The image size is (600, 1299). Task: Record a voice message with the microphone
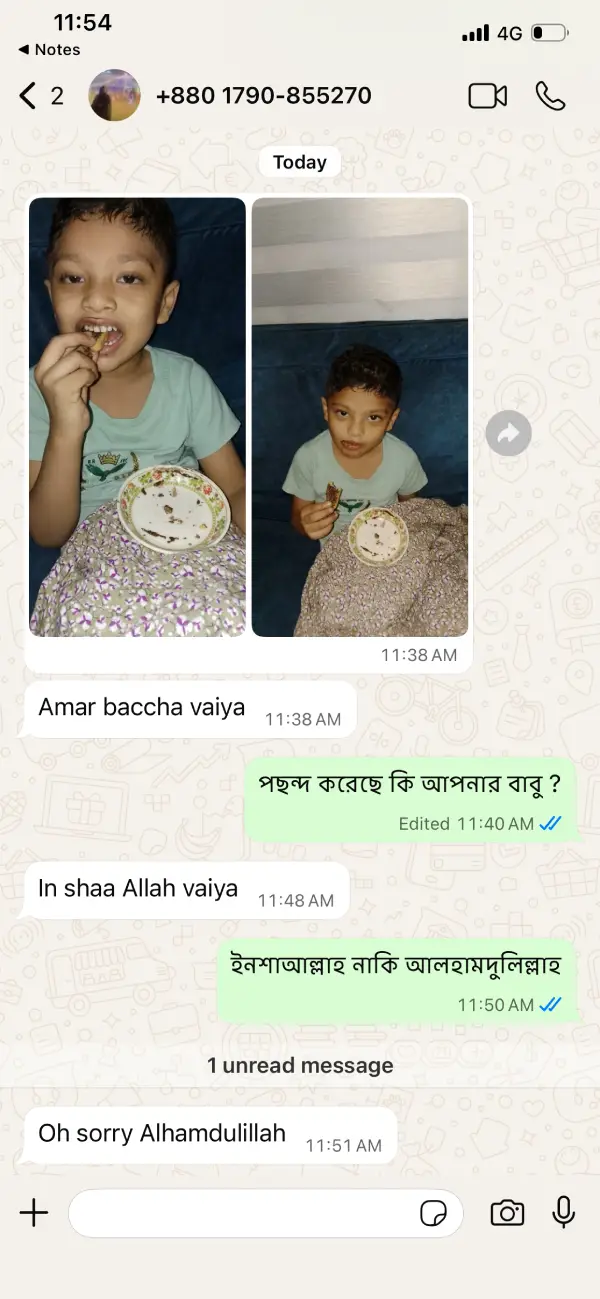point(564,1213)
